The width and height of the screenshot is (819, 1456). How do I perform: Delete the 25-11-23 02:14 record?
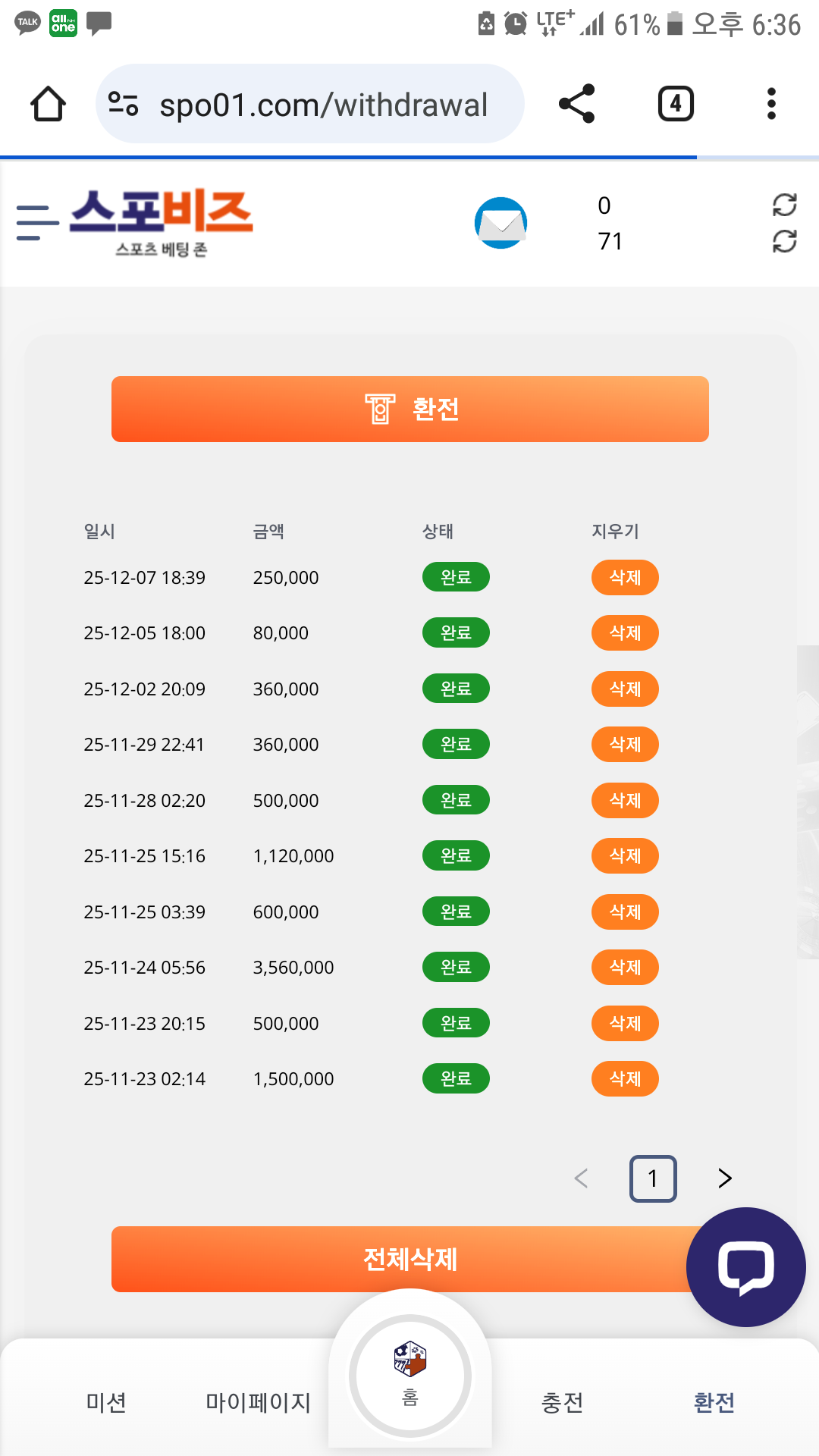[x=624, y=1079]
